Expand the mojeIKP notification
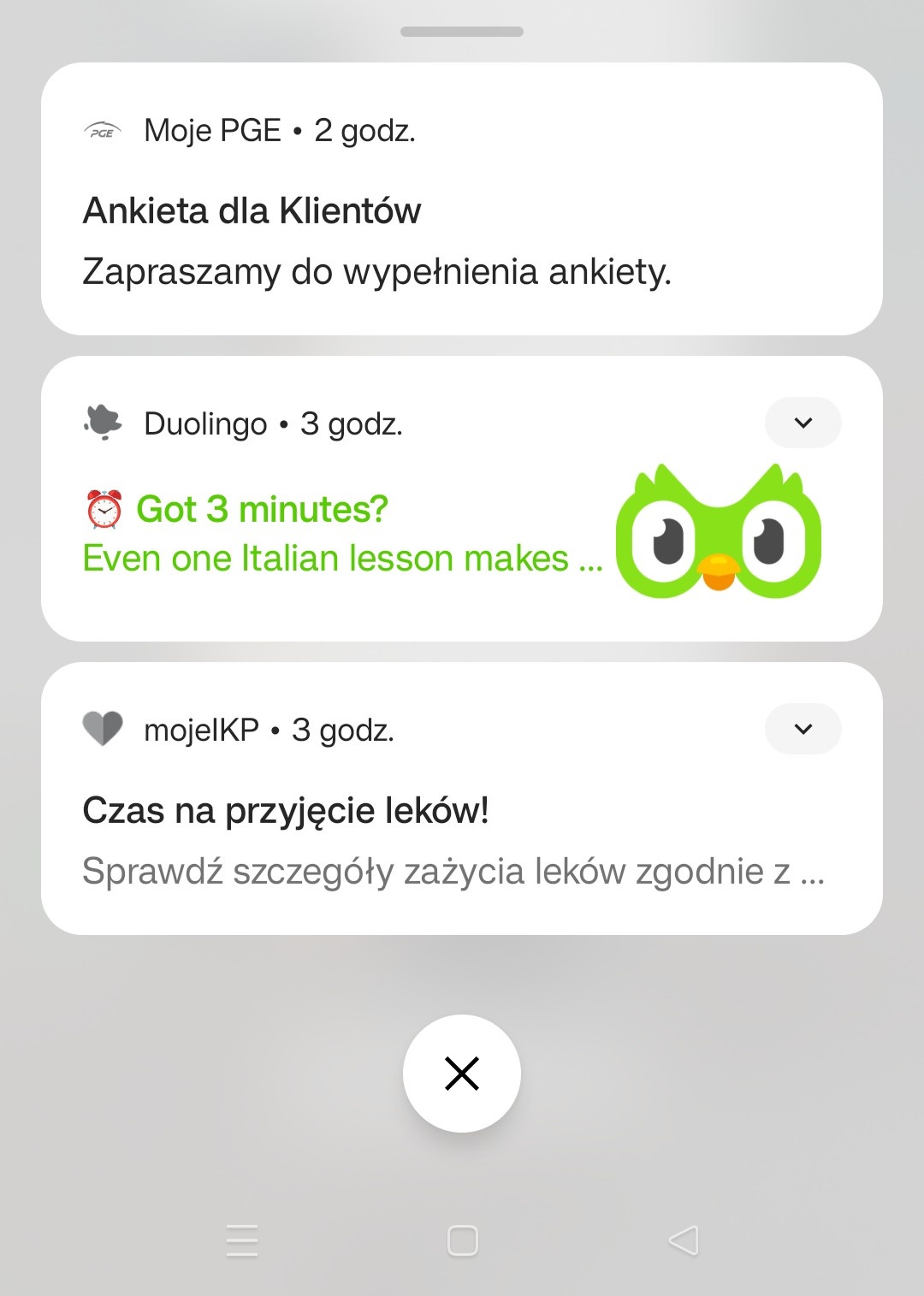 click(x=803, y=729)
